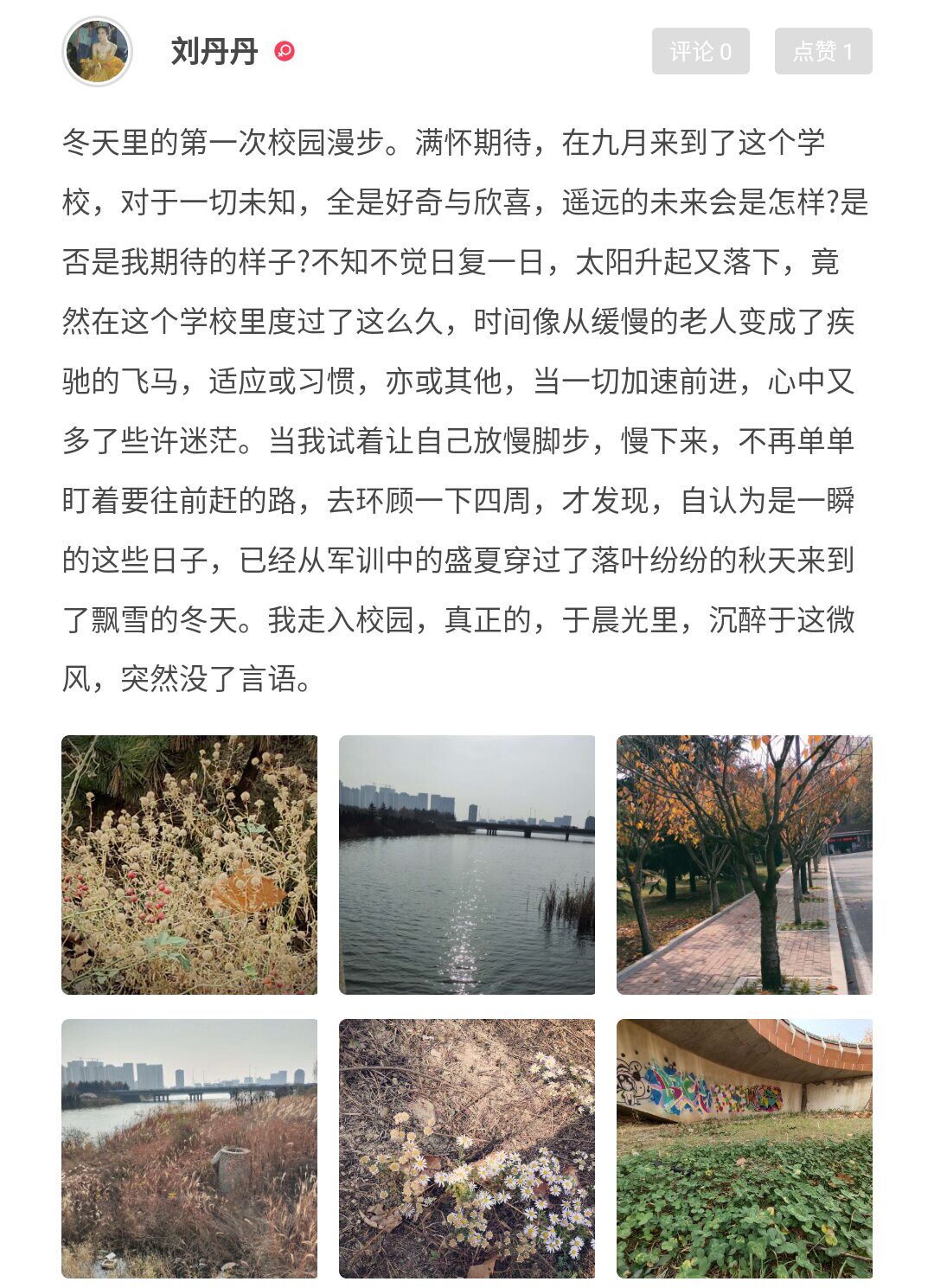
Task: Open the autumn tree-lined sidewalk photo
Action: click(x=744, y=864)
